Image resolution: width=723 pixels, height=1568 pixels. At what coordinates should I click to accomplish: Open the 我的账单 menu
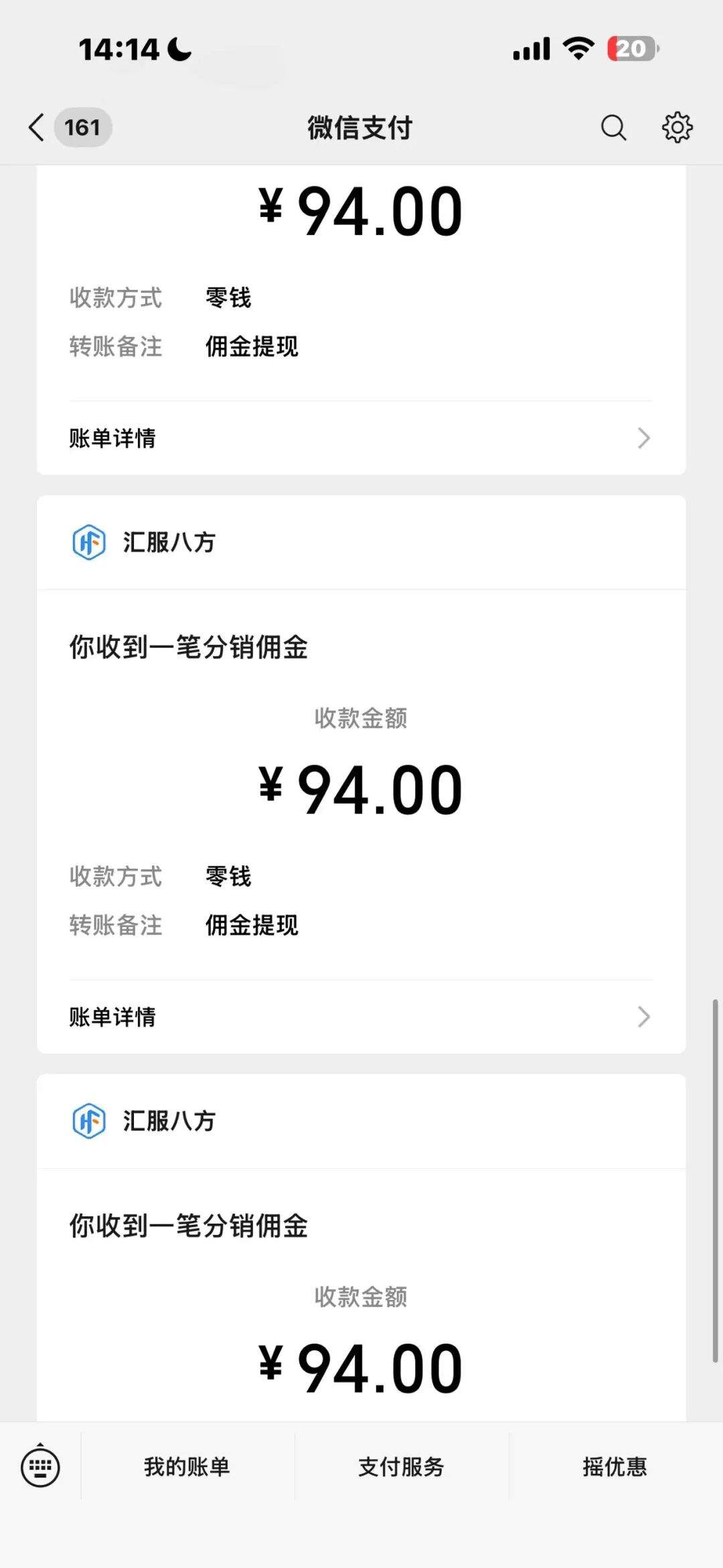coord(187,1467)
